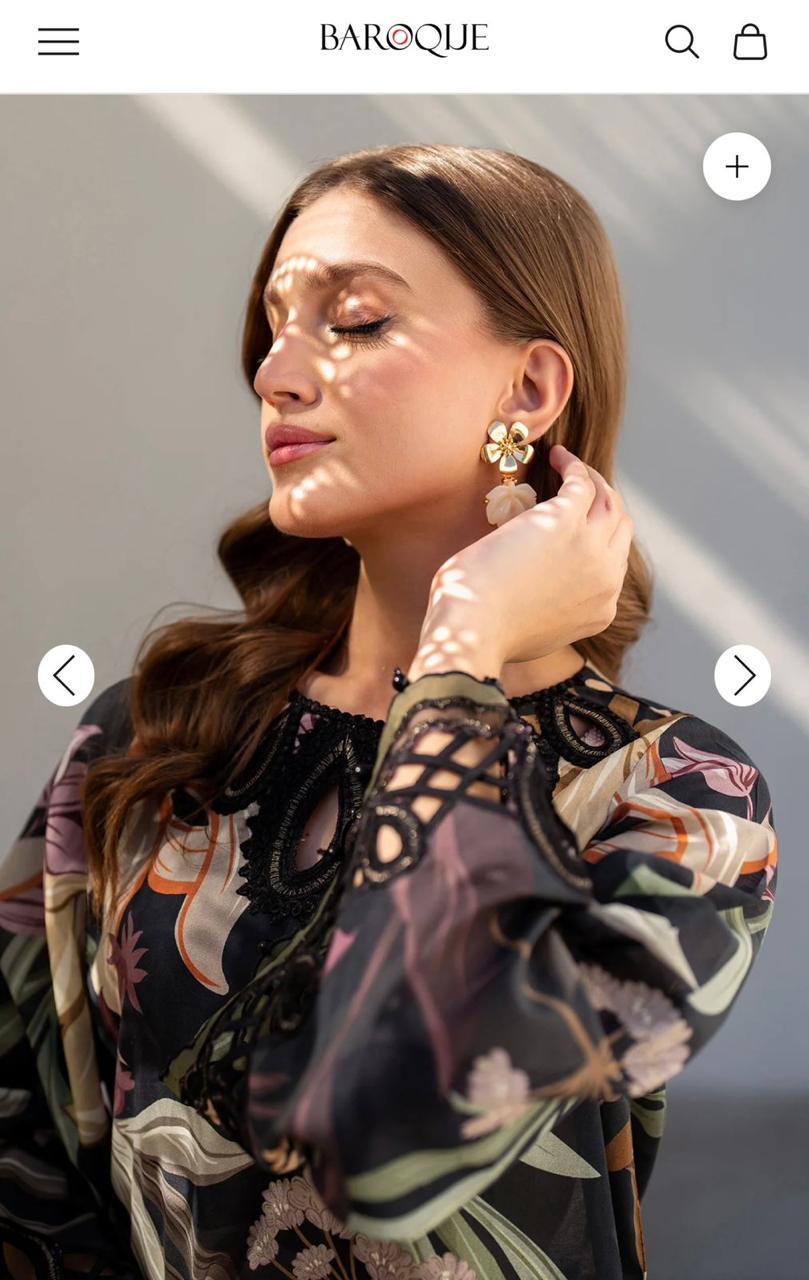Zoom the product image with plus button

pyautogui.click(x=737, y=166)
